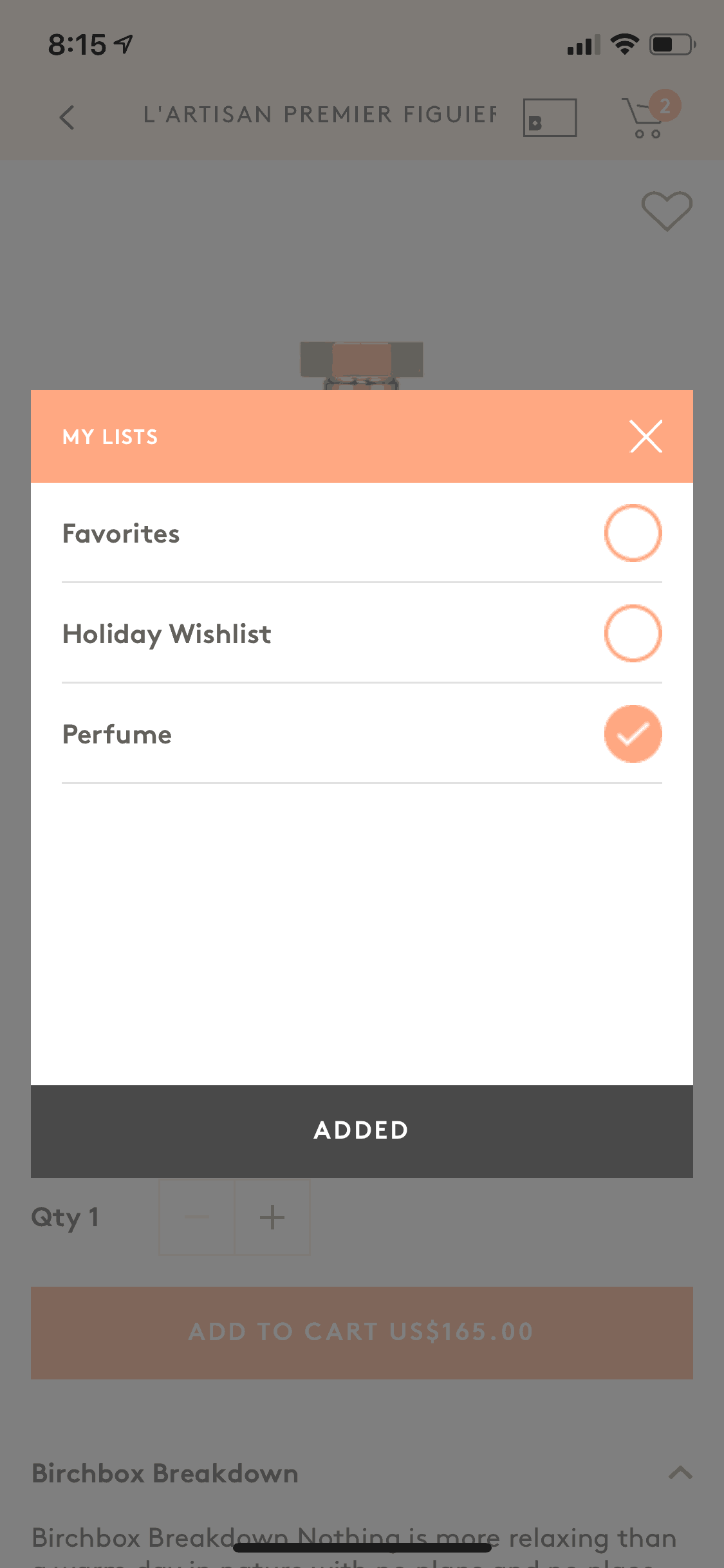
Task: Decrease quantity with the minus icon
Action: click(196, 1217)
